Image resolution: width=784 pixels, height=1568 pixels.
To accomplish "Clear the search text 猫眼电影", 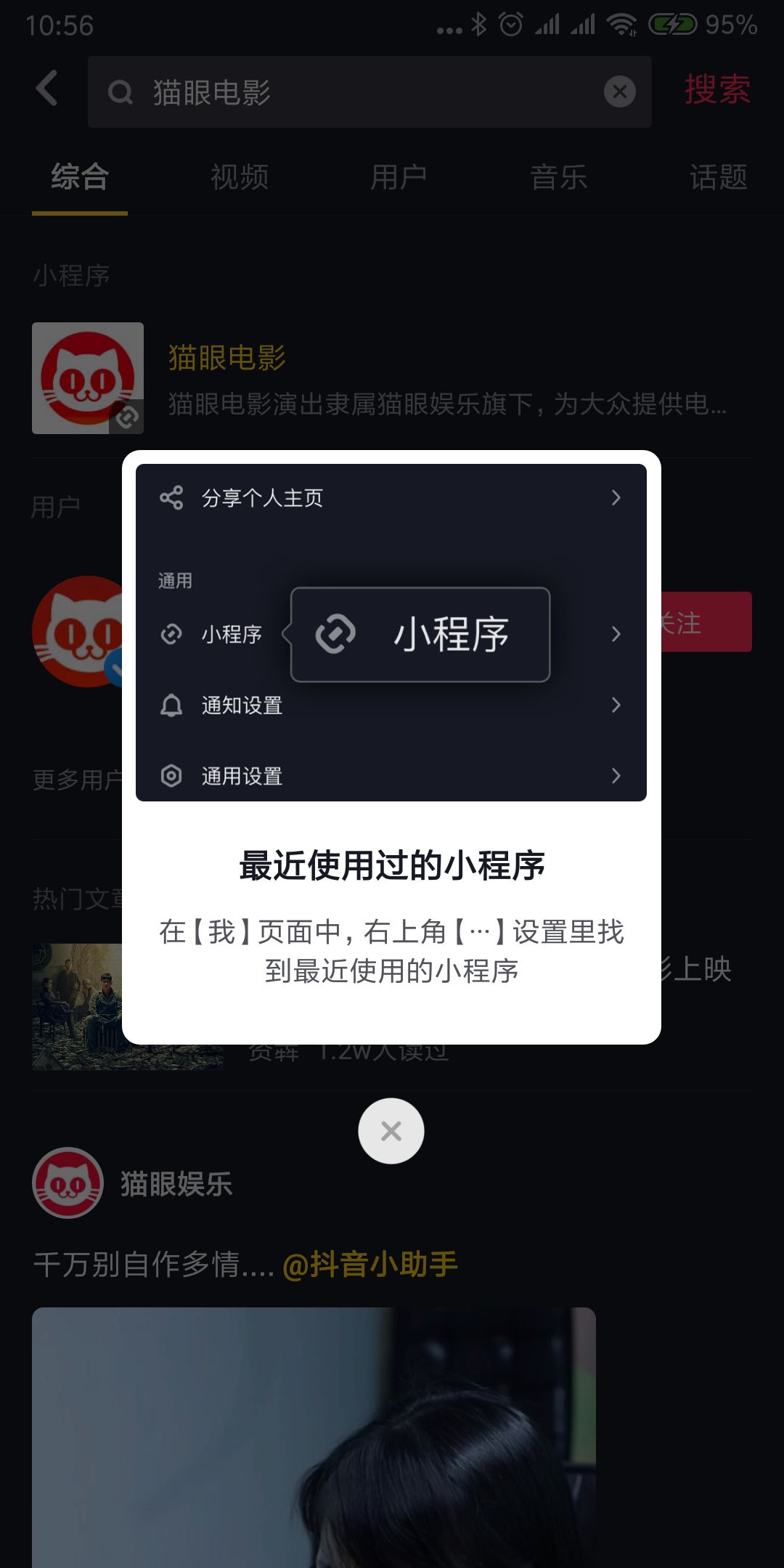I will pos(619,91).
